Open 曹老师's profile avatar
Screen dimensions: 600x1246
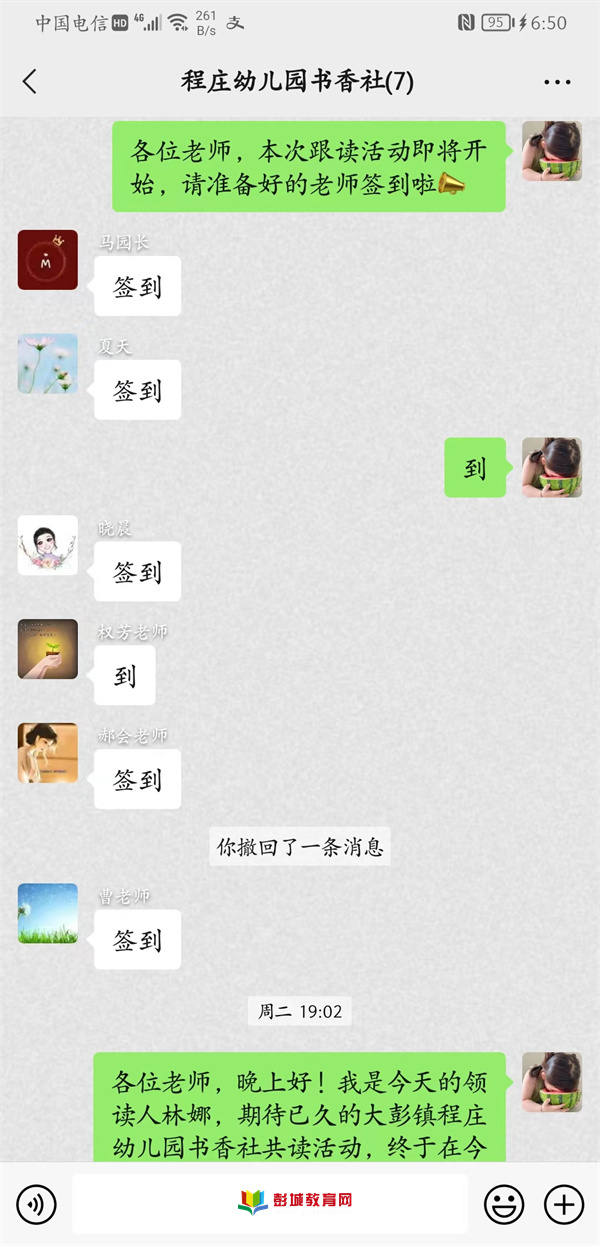[47, 913]
